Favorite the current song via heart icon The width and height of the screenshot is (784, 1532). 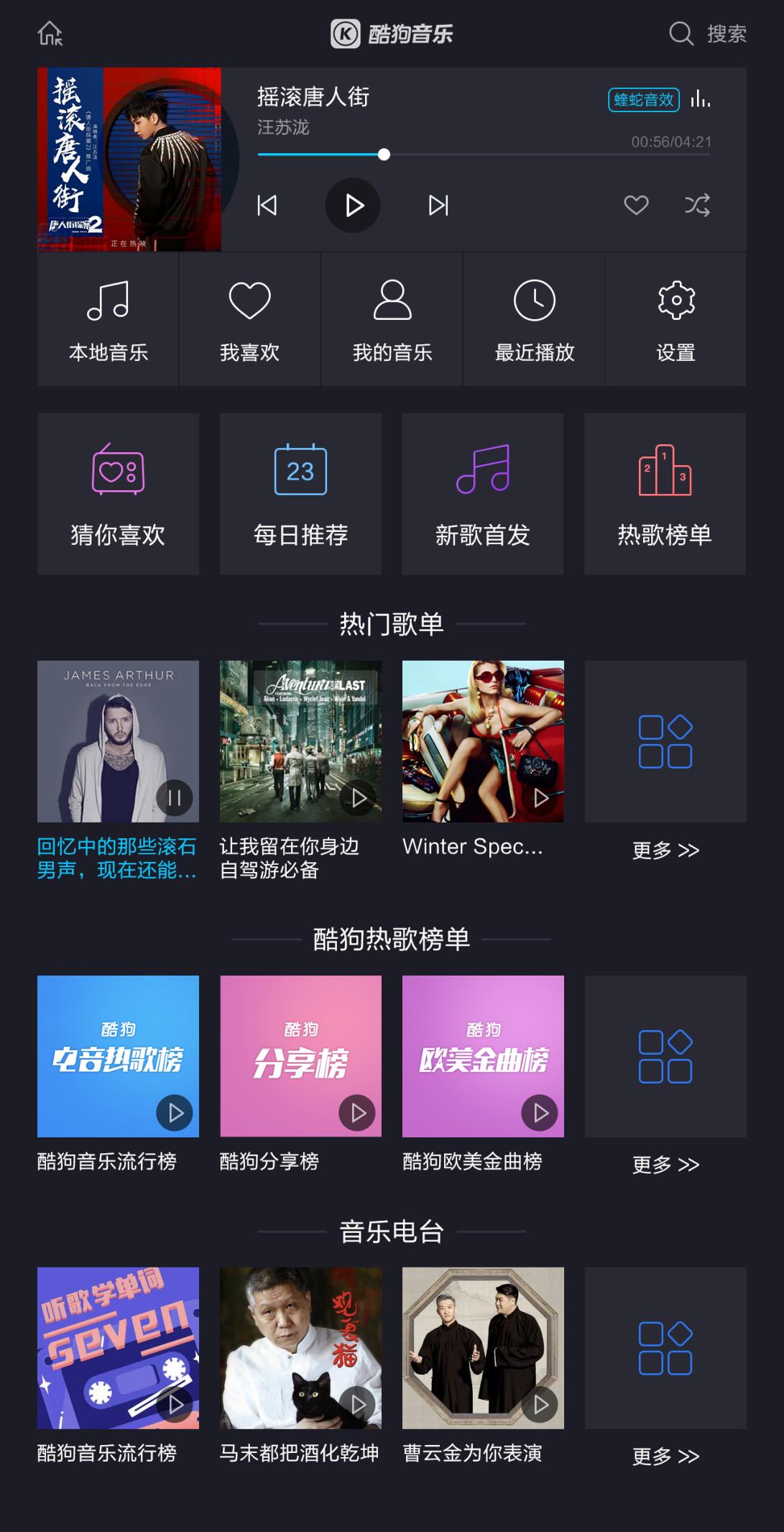click(x=635, y=206)
